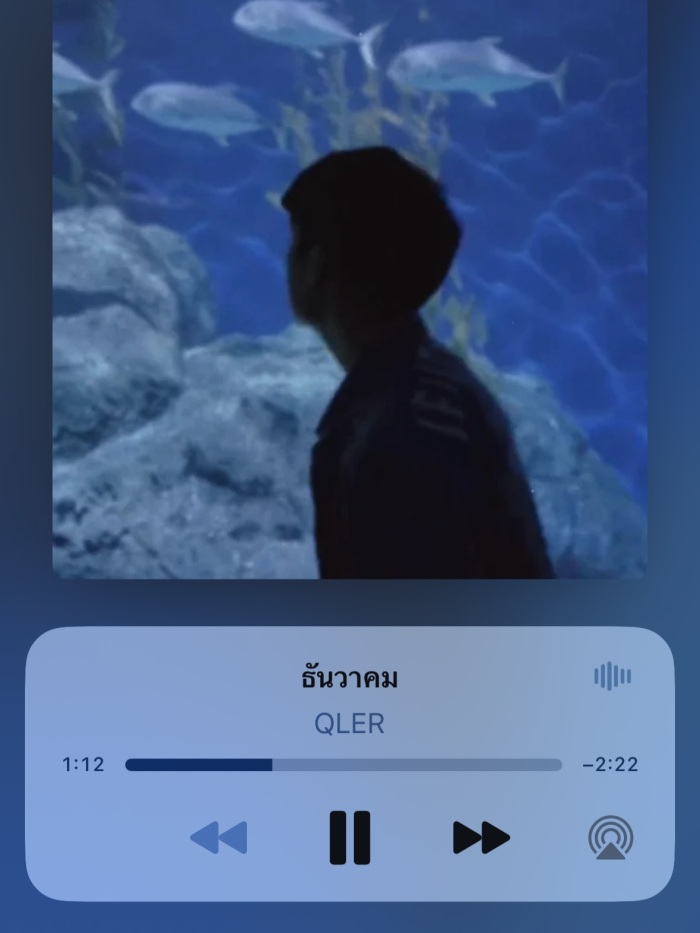Pause the playing song
The height and width of the screenshot is (933, 700).
pyautogui.click(x=350, y=837)
